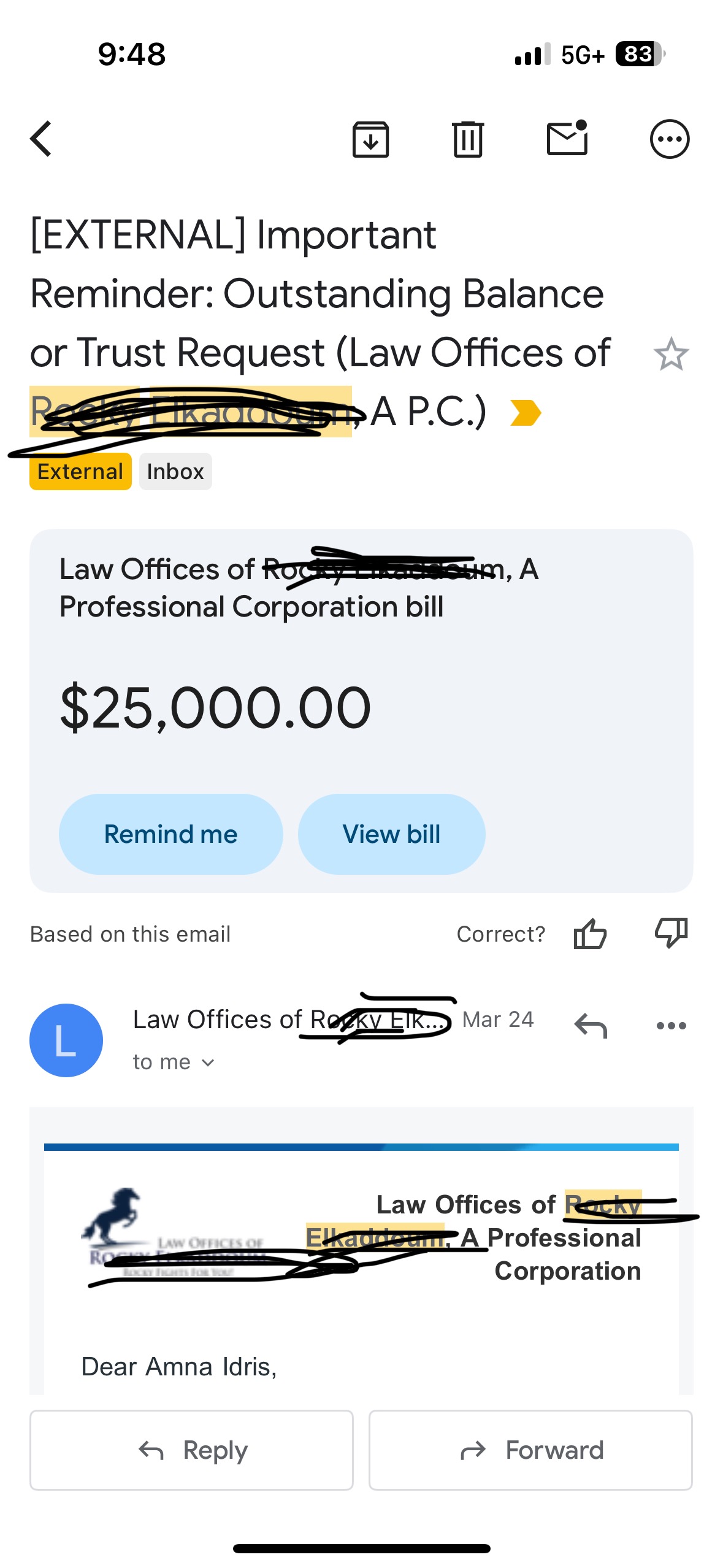Tap the Reply button at the bottom
The height and width of the screenshot is (1568, 723).
(x=191, y=1450)
